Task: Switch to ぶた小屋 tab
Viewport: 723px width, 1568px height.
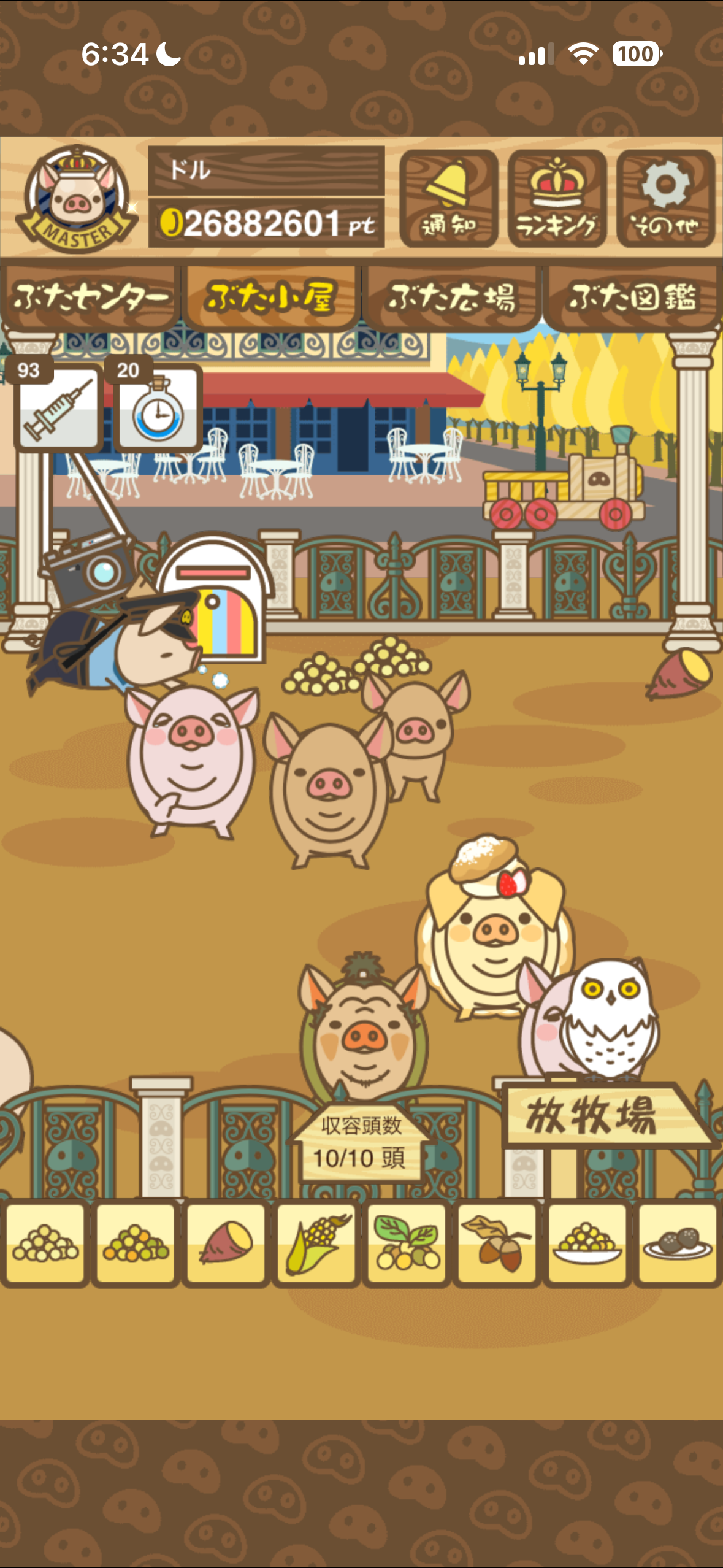Action: pos(270,298)
